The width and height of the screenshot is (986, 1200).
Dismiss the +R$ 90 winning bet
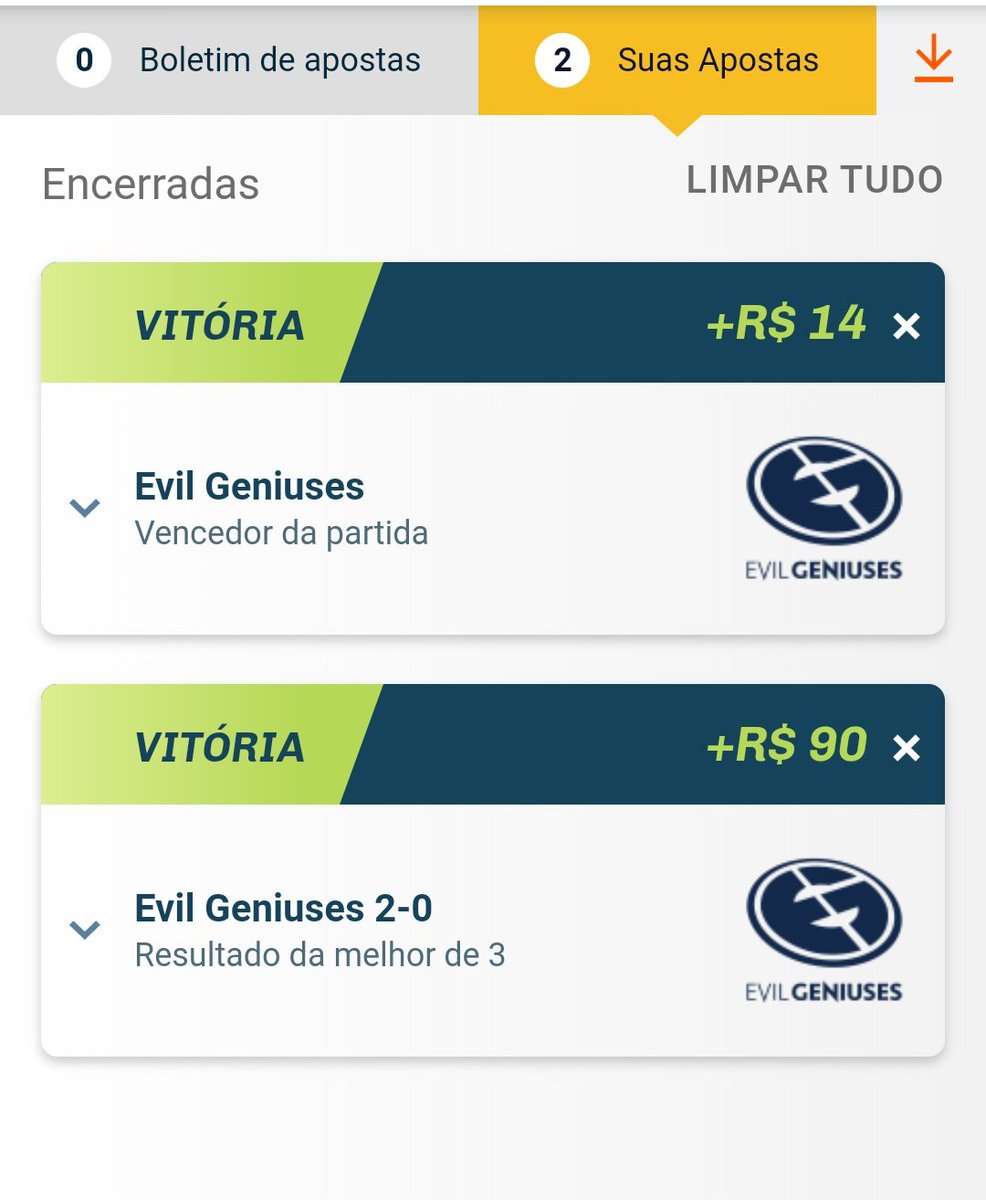point(906,748)
